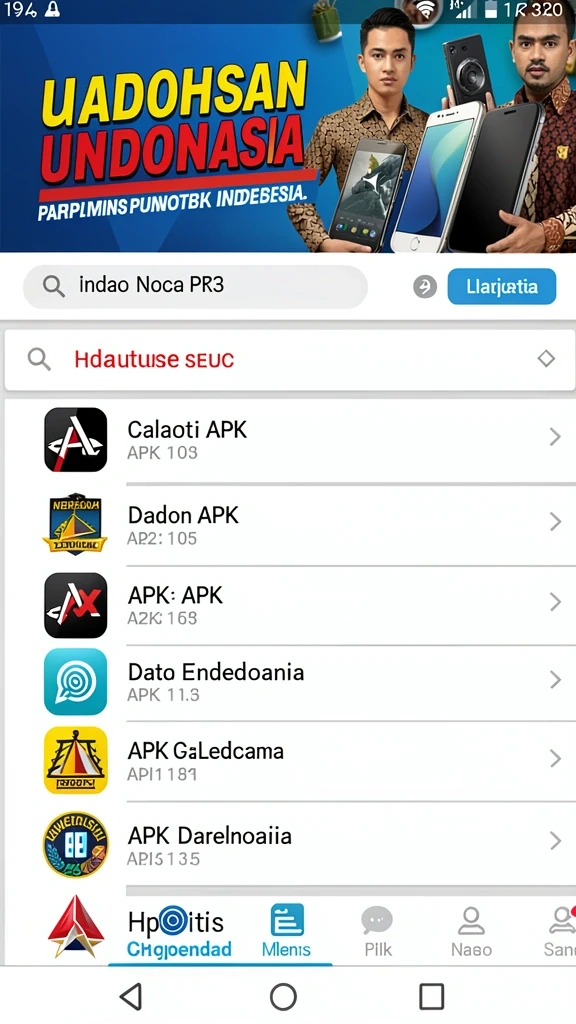Image resolution: width=576 pixels, height=1024 pixels.
Task: Select the 'APK: APK' list row
Action: pyautogui.click(x=288, y=605)
